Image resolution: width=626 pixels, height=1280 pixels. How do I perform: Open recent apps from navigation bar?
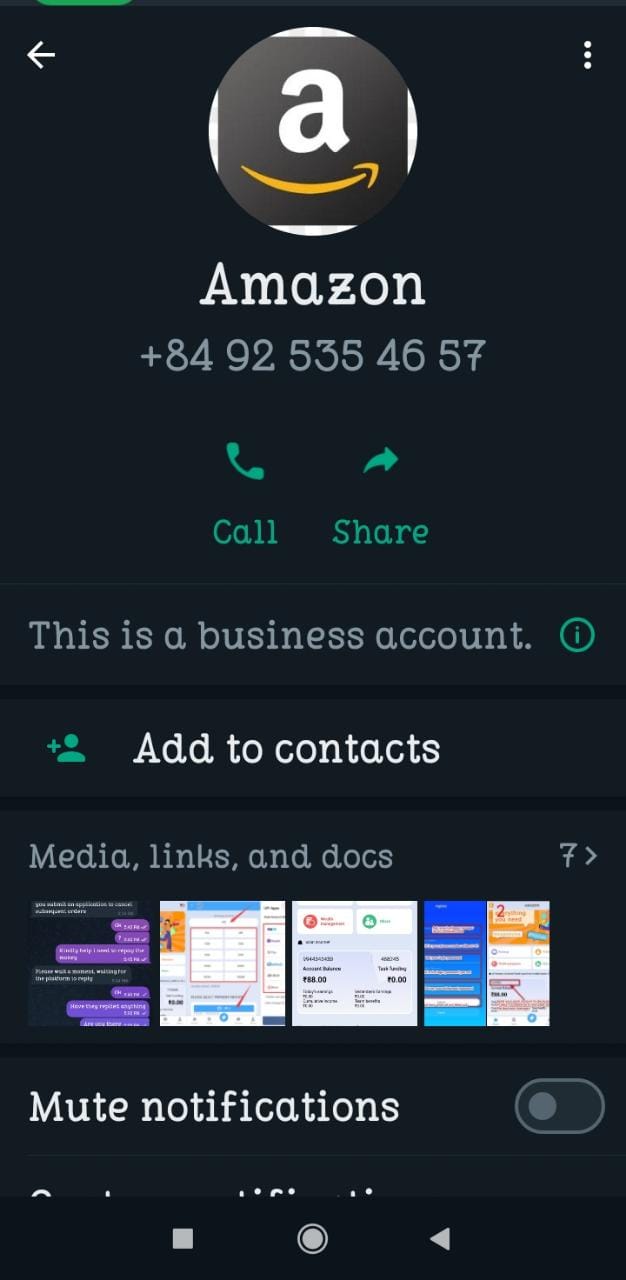coord(183,1239)
